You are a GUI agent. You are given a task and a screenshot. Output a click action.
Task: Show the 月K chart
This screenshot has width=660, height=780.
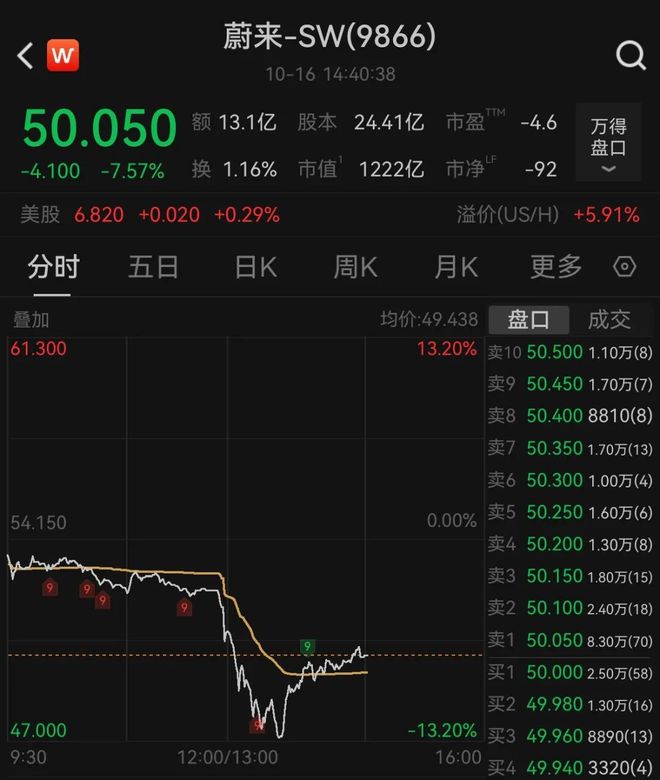point(455,267)
